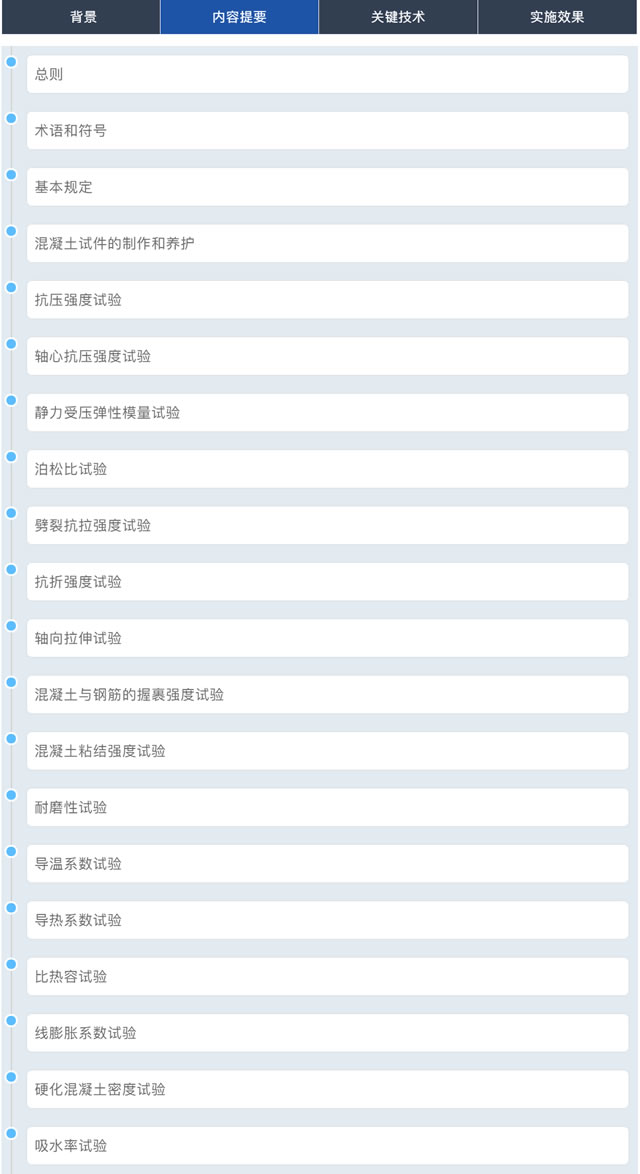Open 基本规定
The width and height of the screenshot is (640, 1174).
(327, 187)
